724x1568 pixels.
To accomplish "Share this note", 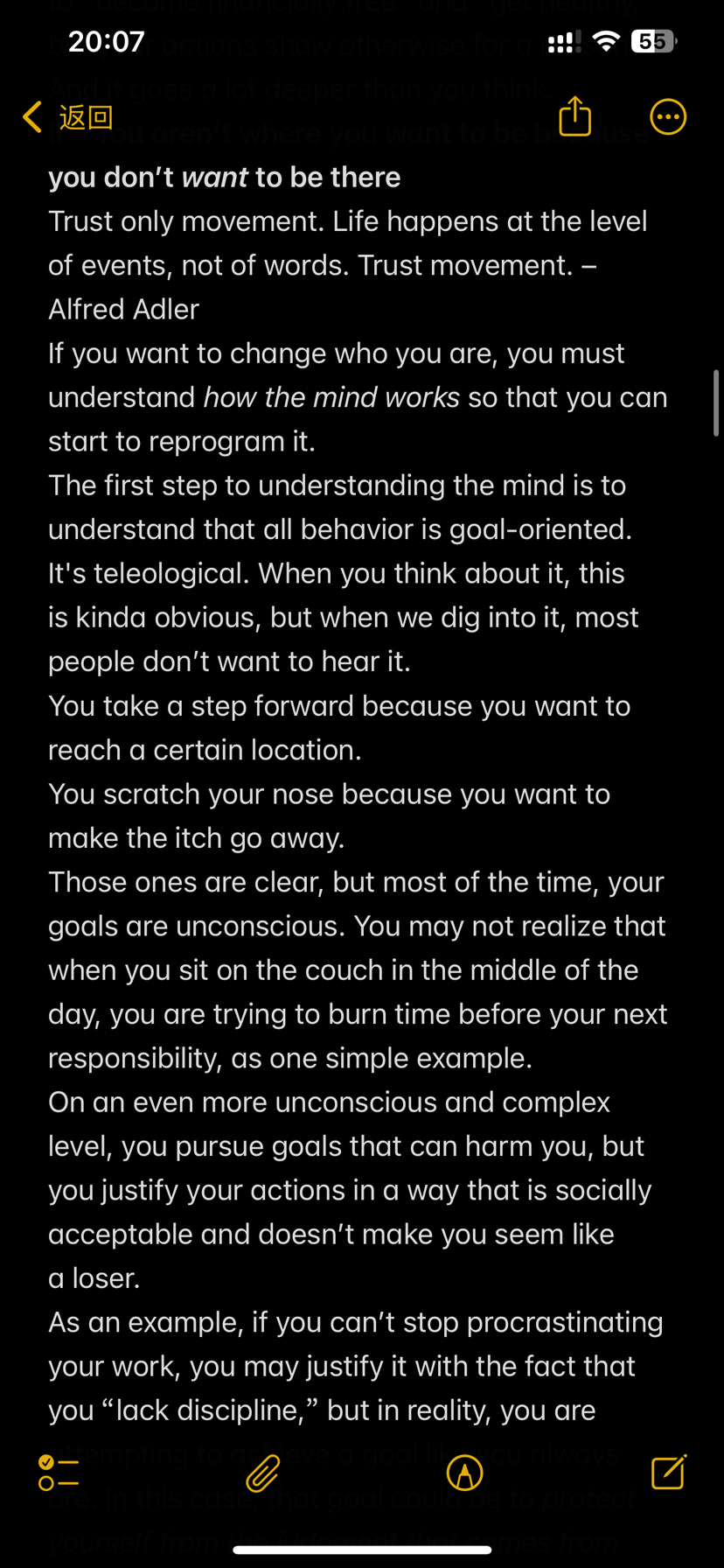I will point(574,116).
